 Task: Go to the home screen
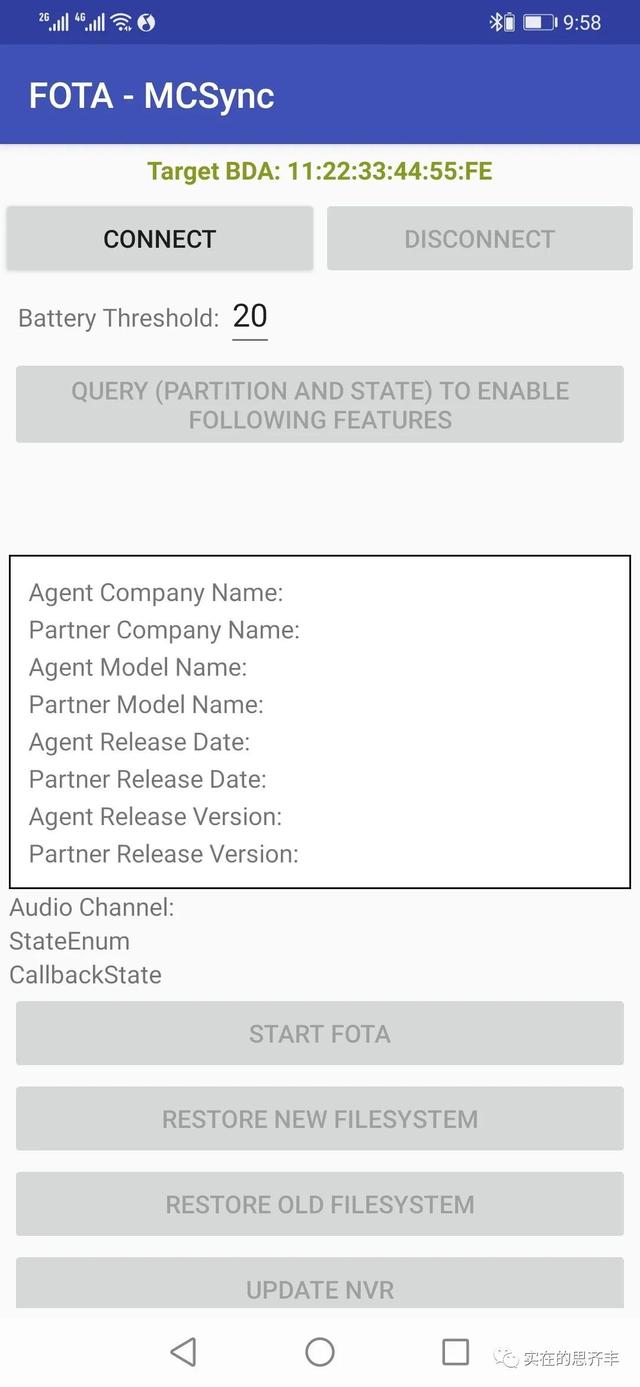coord(320,1352)
